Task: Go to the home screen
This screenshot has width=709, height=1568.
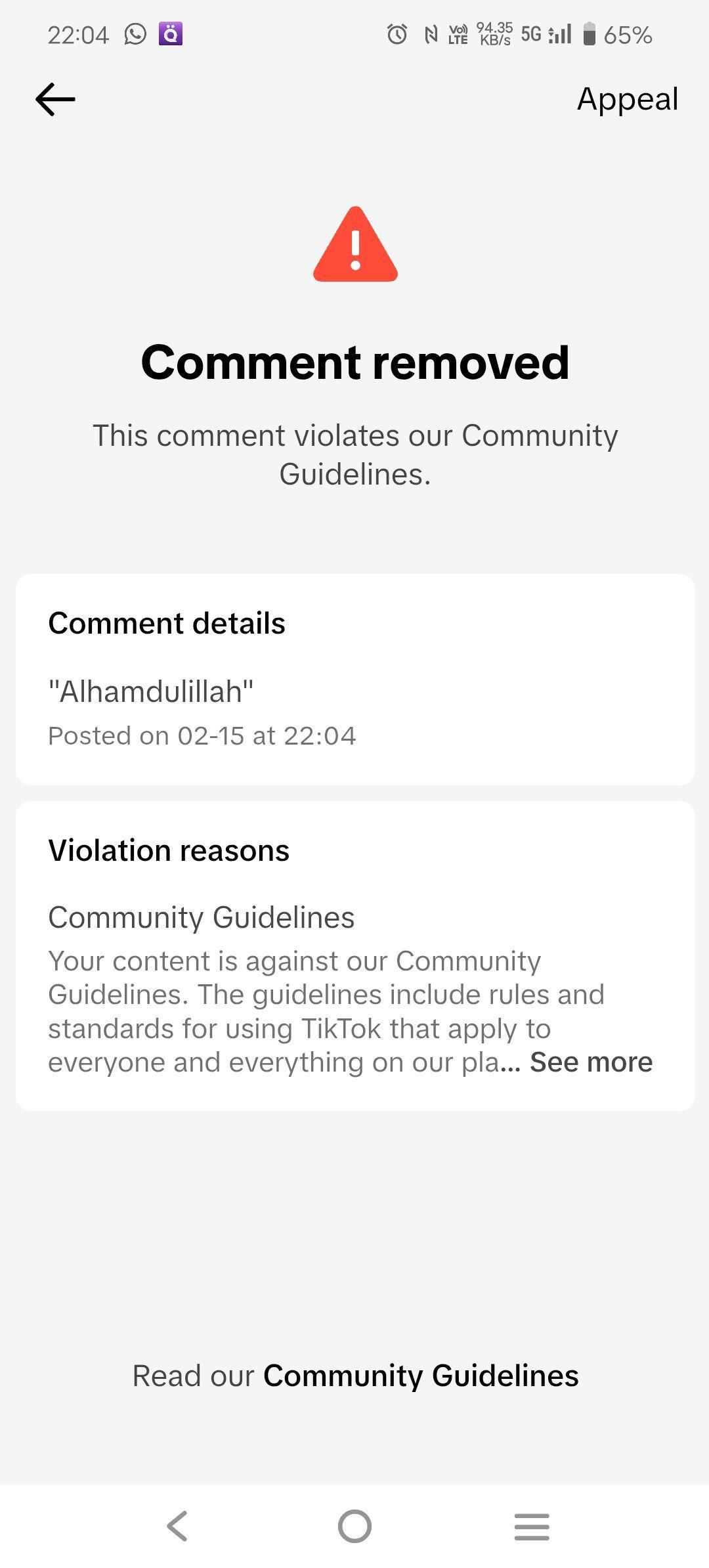Action: point(354,1526)
